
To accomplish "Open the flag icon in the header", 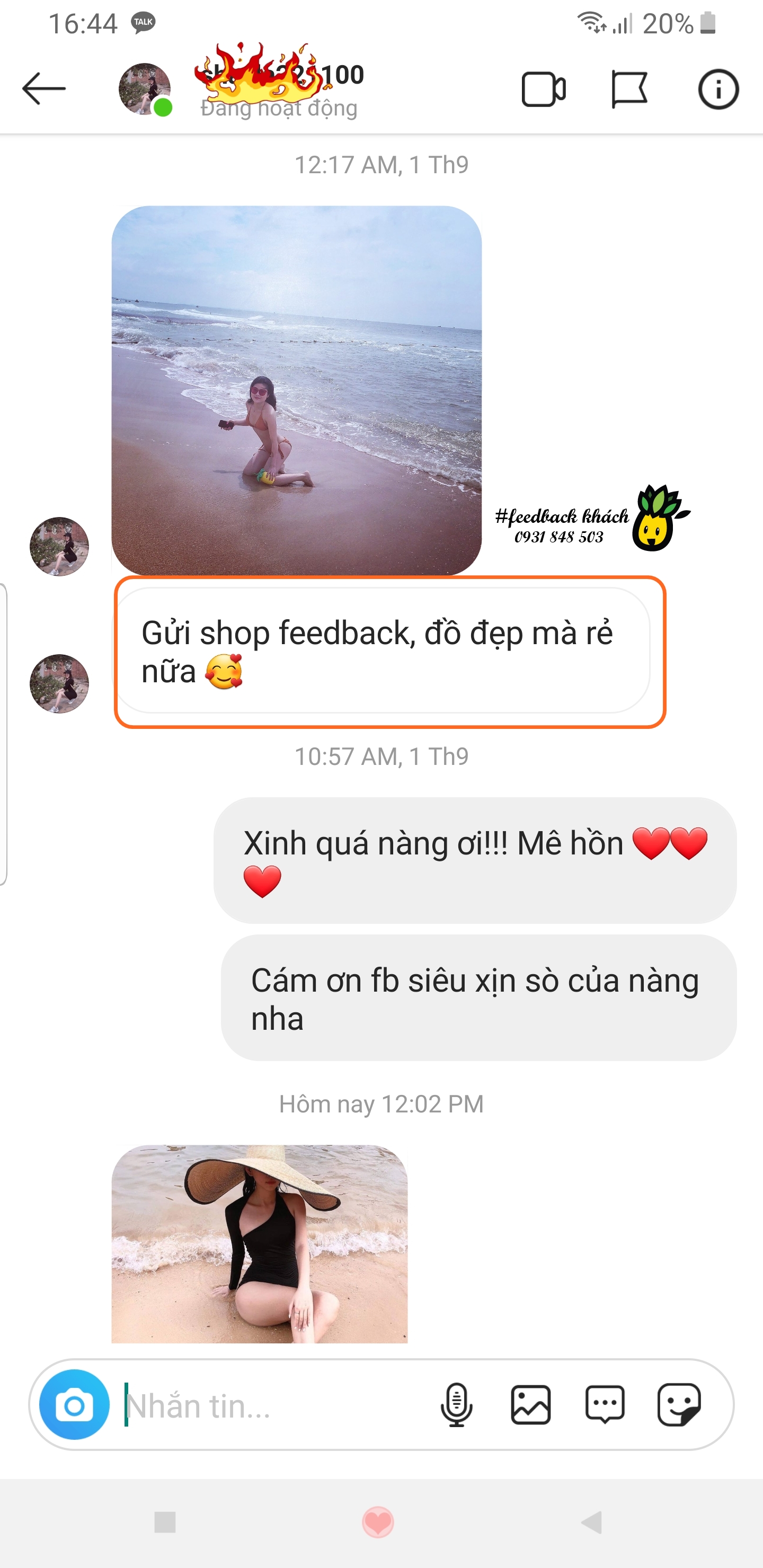I will tap(628, 90).
